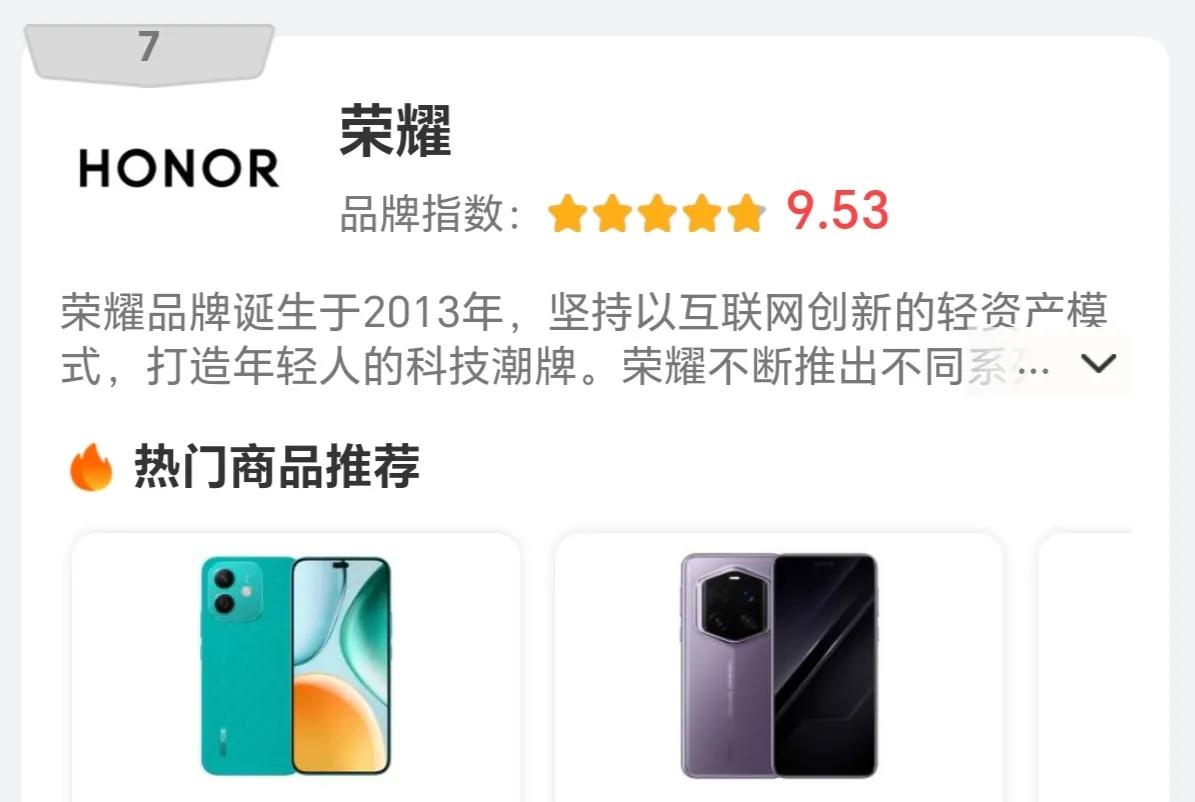Open the purple Honor phone product card

pyautogui.click(x=778, y=666)
